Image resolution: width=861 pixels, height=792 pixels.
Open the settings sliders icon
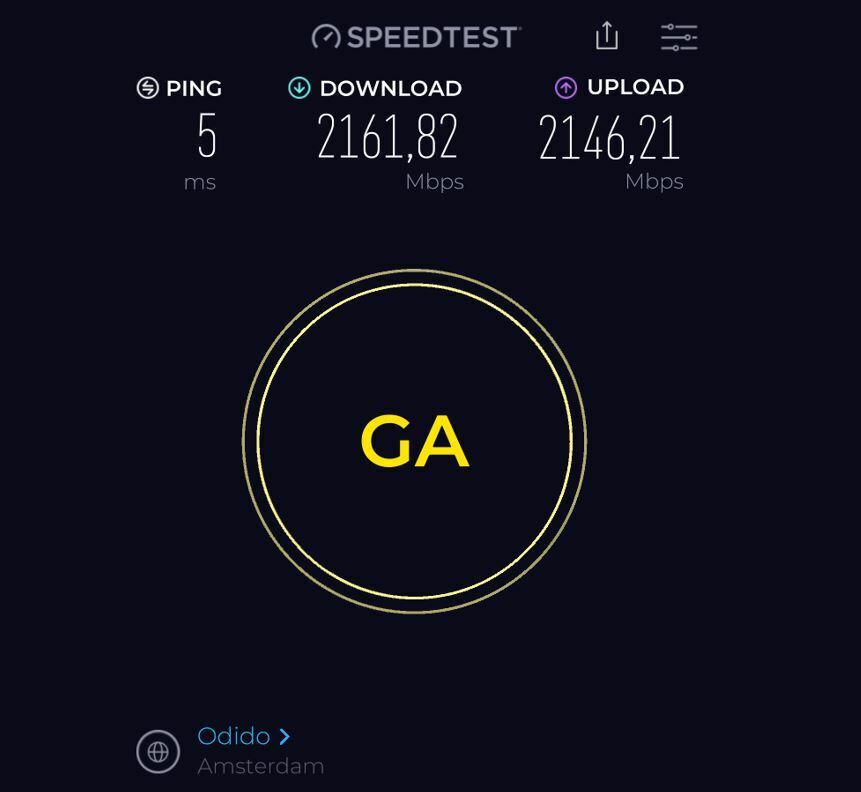[679, 38]
